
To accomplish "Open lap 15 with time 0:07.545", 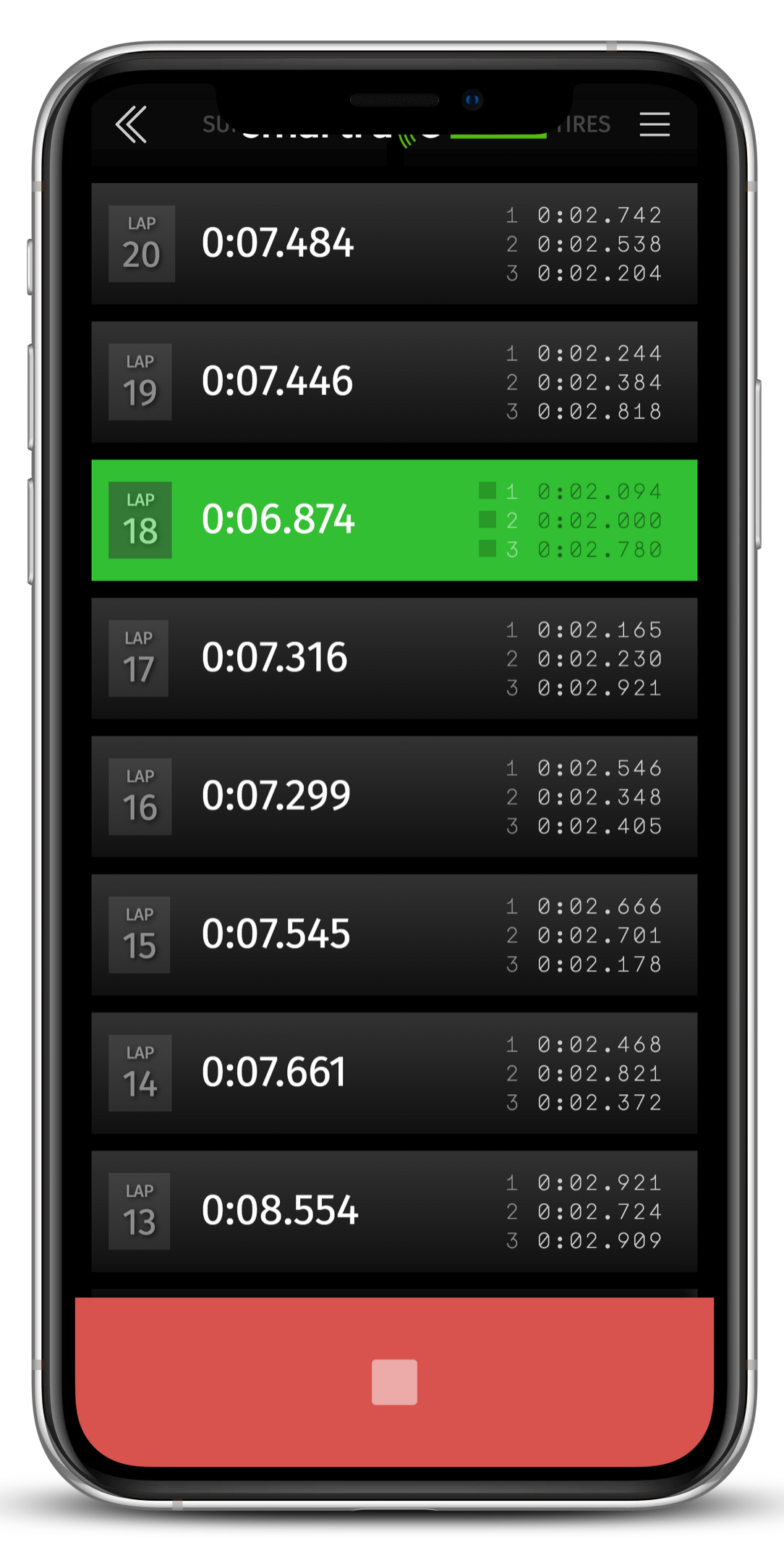I will pyautogui.click(x=394, y=934).
